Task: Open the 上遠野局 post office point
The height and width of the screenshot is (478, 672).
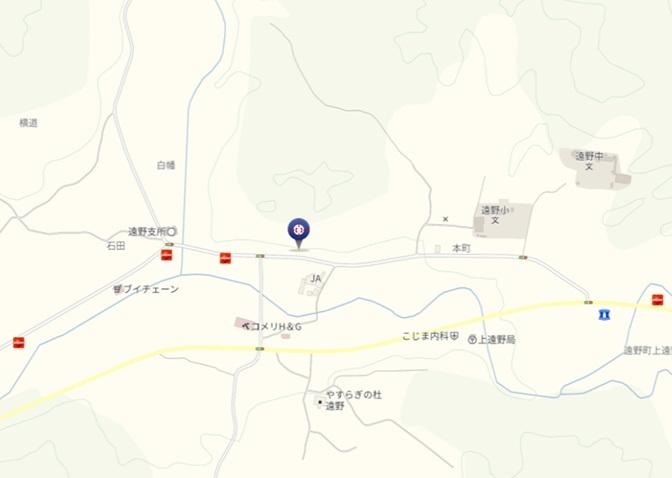Action: click(492, 339)
